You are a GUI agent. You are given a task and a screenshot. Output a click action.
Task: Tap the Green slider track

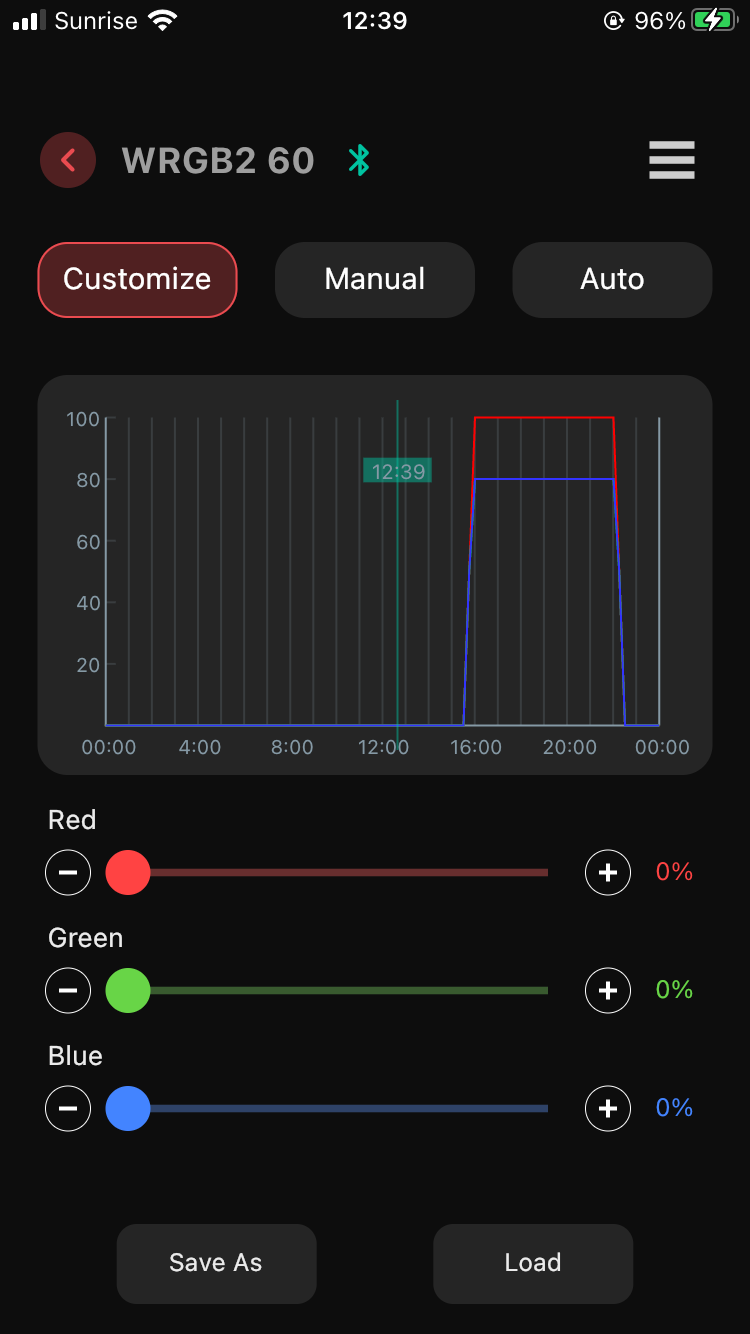point(327,990)
